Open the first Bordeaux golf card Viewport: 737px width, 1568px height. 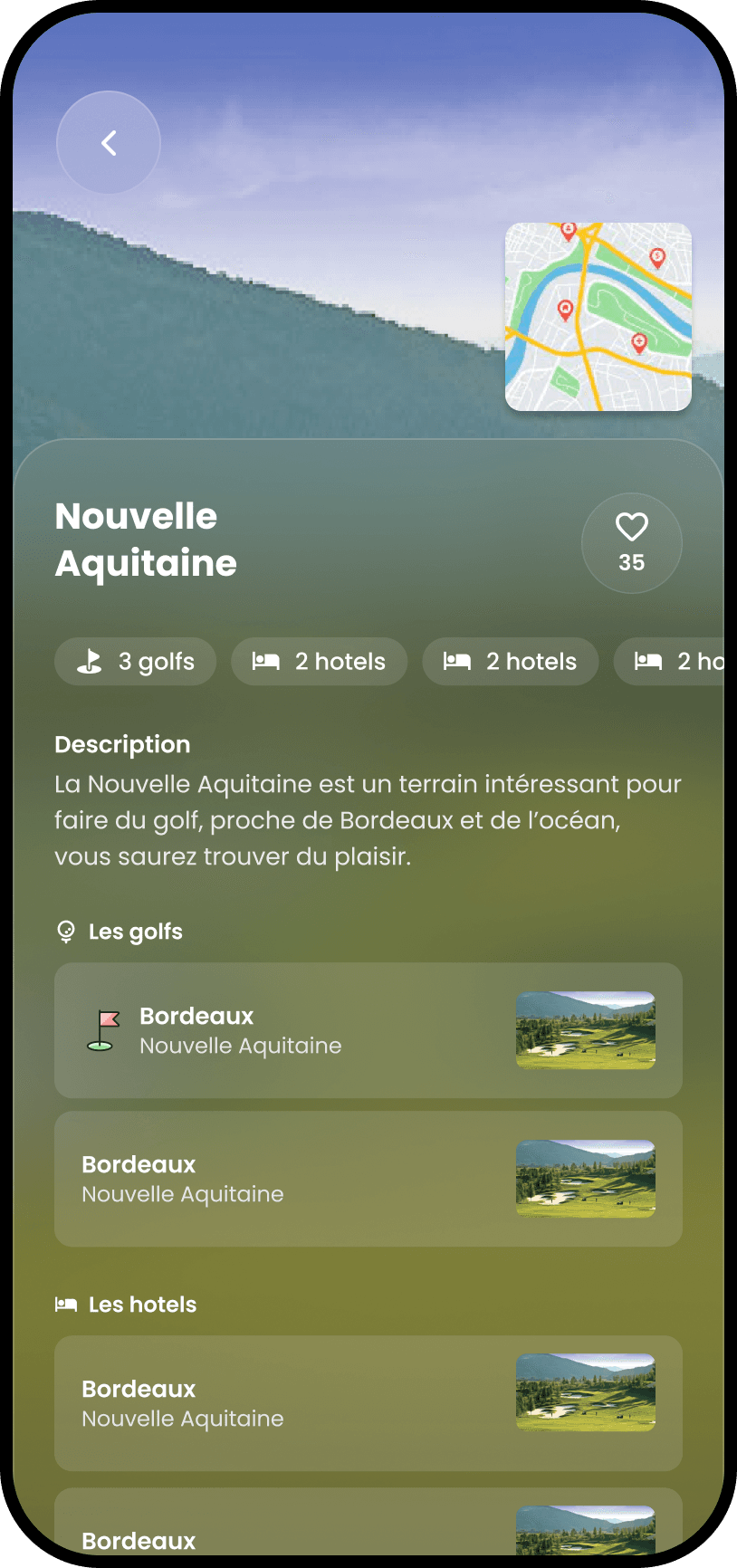pos(368,1030)
